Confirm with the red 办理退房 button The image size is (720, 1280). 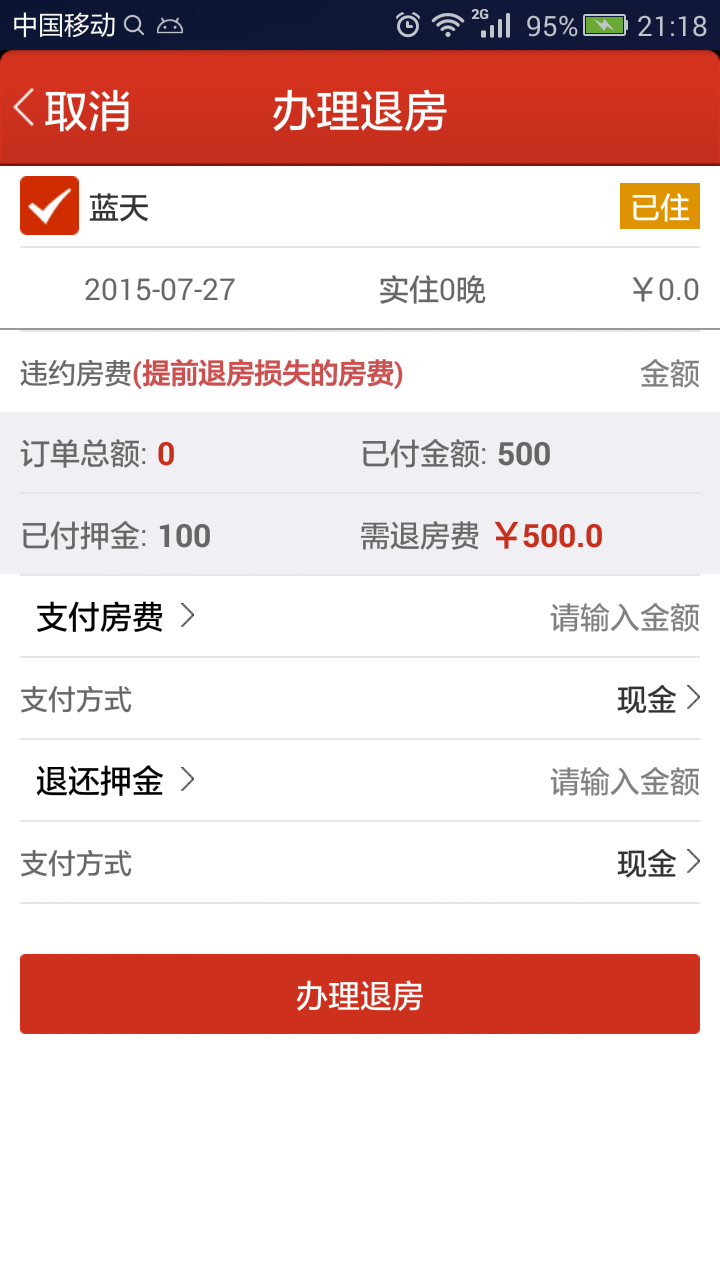(x=360, y=994)
